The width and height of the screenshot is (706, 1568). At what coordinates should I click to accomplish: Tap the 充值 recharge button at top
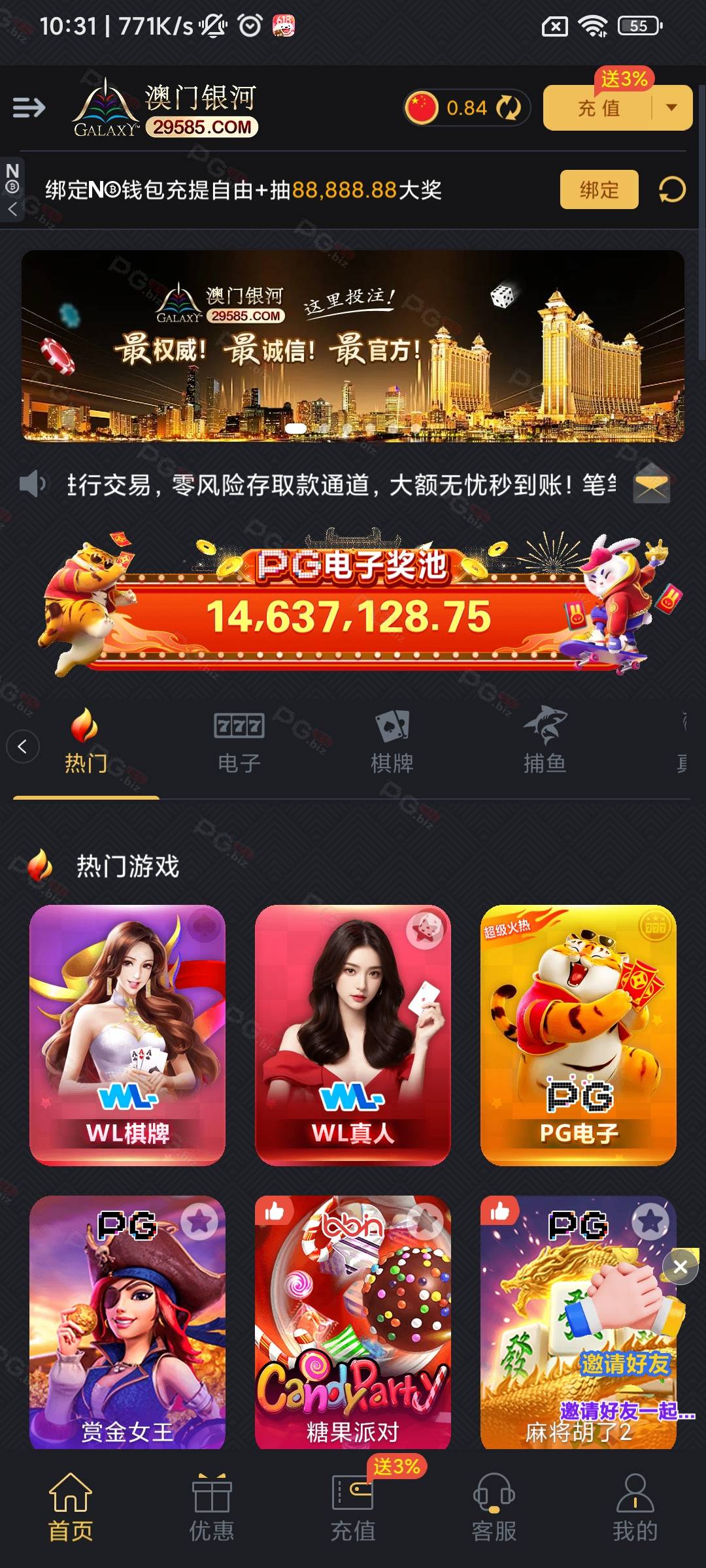(598, 108)
